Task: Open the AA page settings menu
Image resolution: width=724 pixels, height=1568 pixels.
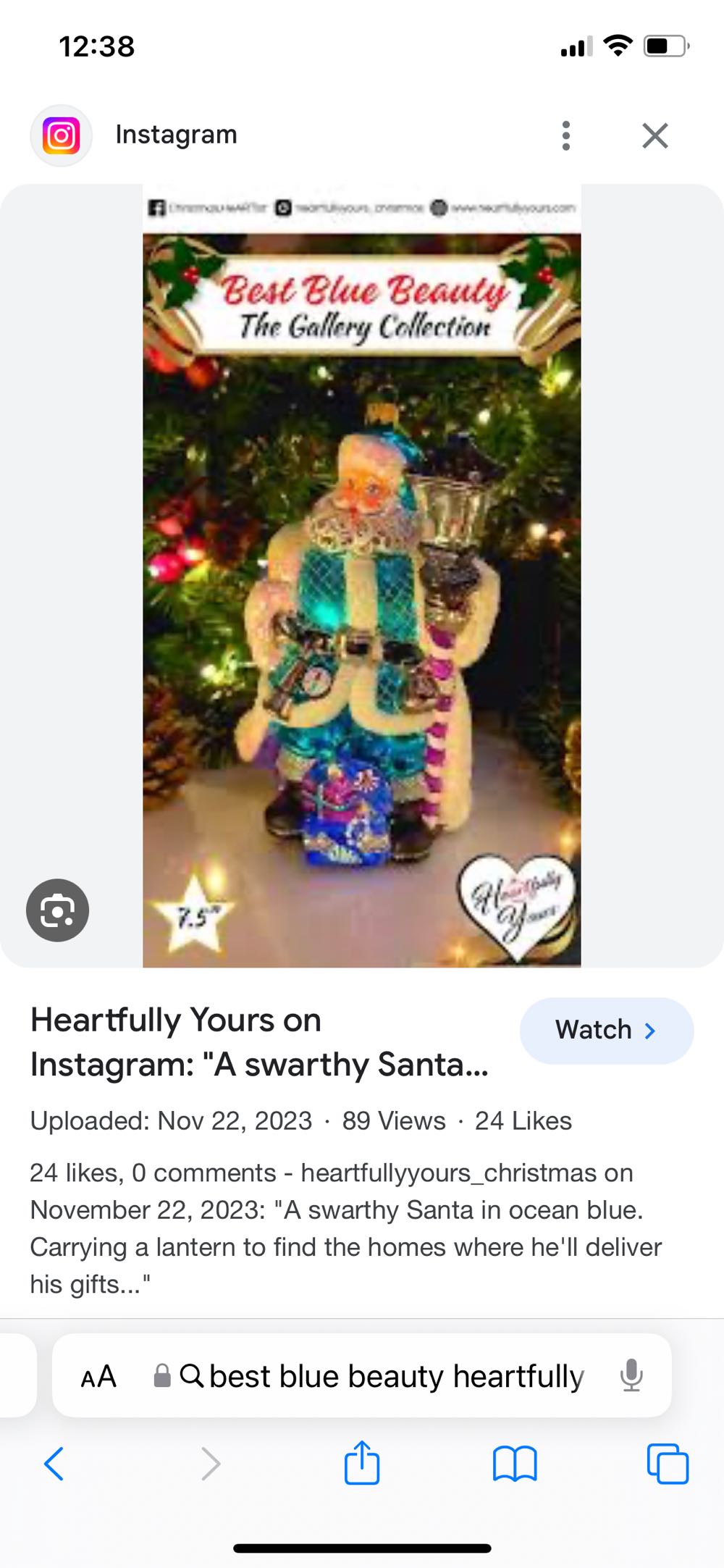Action: pyautogui.click(x=98, y=1376)
